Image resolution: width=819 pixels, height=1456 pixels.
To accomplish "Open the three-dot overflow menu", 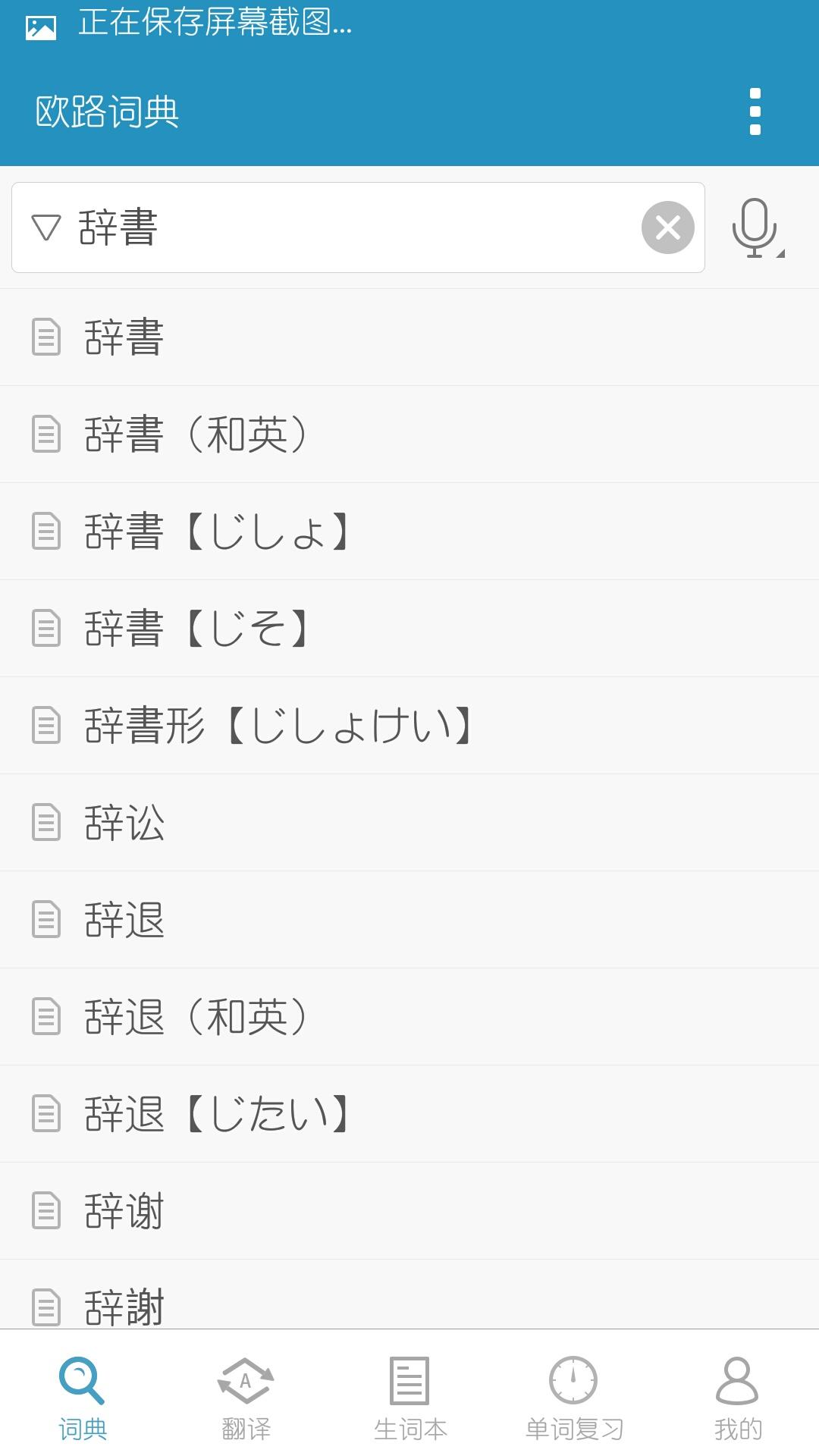I will [755, 111].
